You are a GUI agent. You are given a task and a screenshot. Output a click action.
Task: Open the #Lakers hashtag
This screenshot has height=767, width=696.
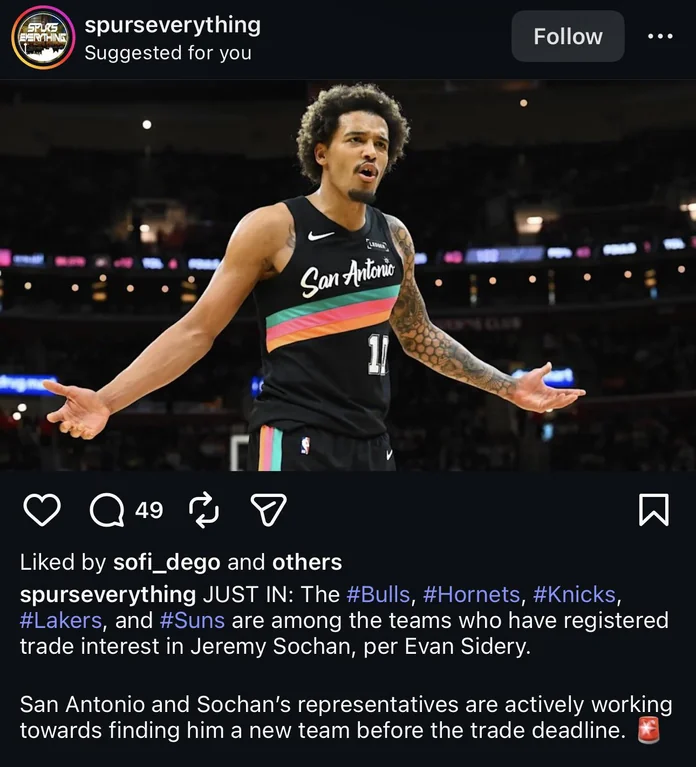click(60, 620)
